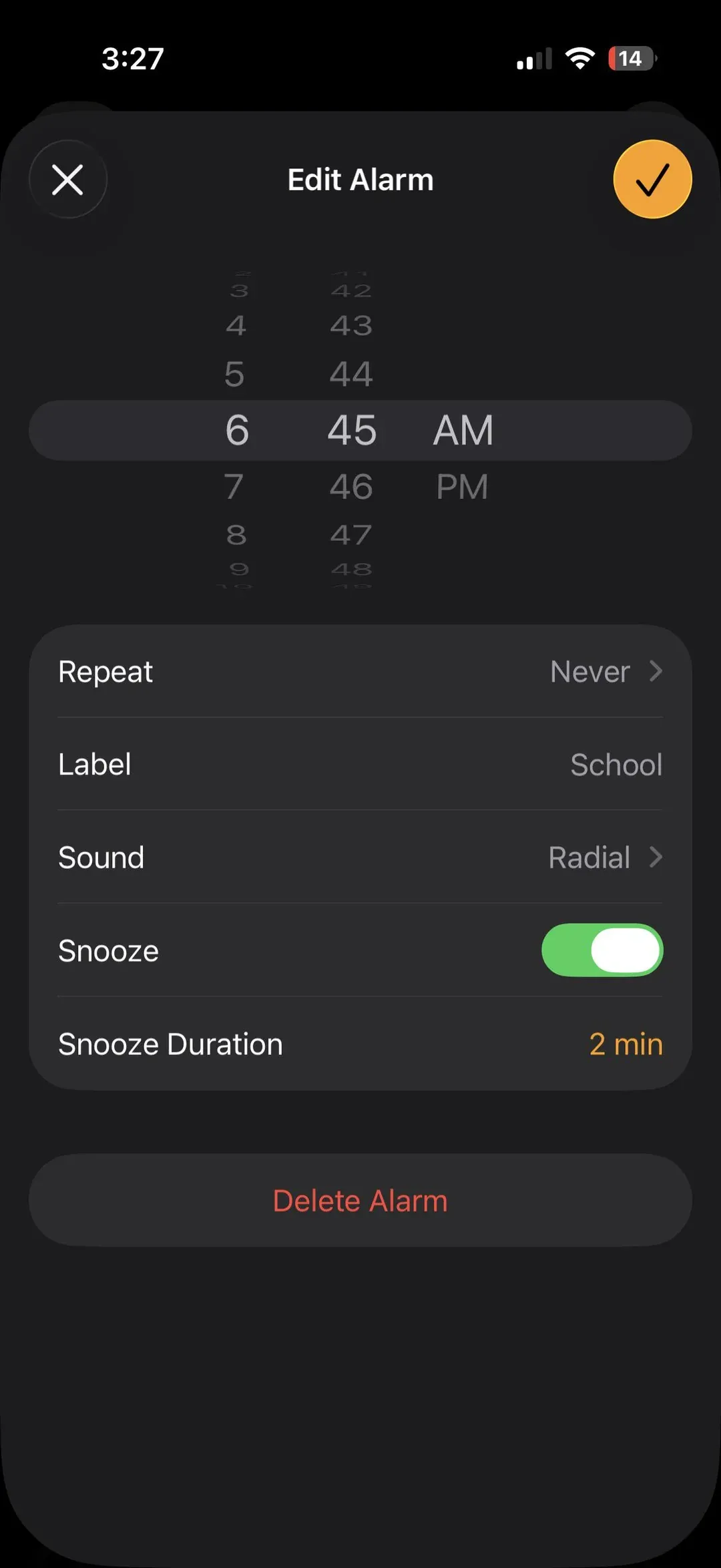Open the Repeat options

pyautogui.click(x=360, y=671)
